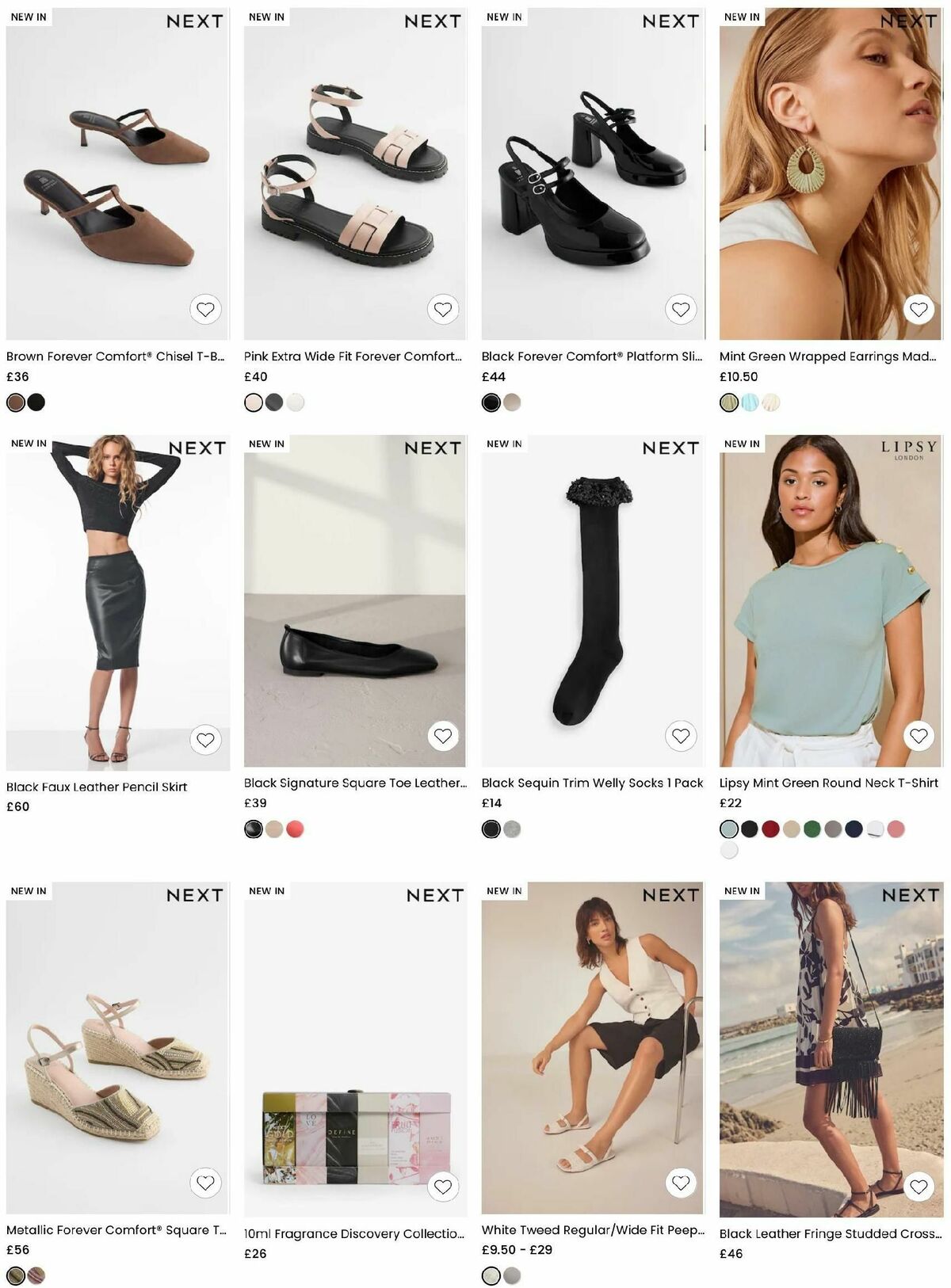Favorite the black platform slingback heels

(681, 308)
